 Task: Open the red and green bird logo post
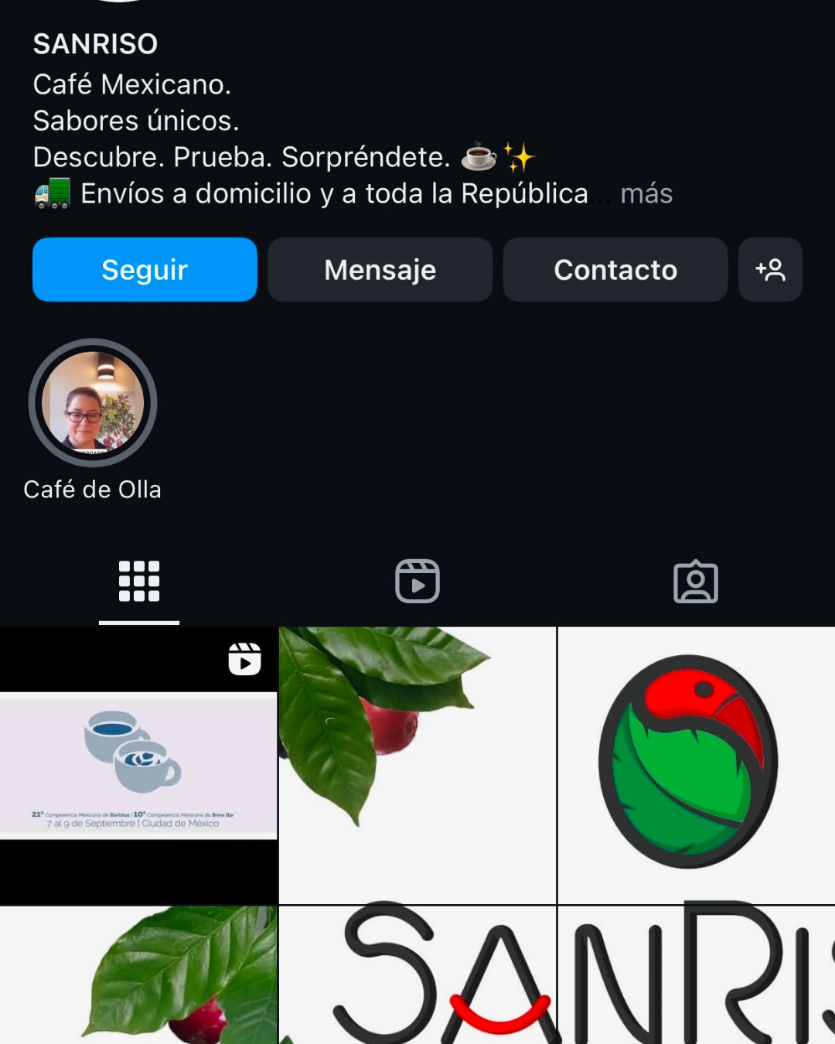coord(696,765)
